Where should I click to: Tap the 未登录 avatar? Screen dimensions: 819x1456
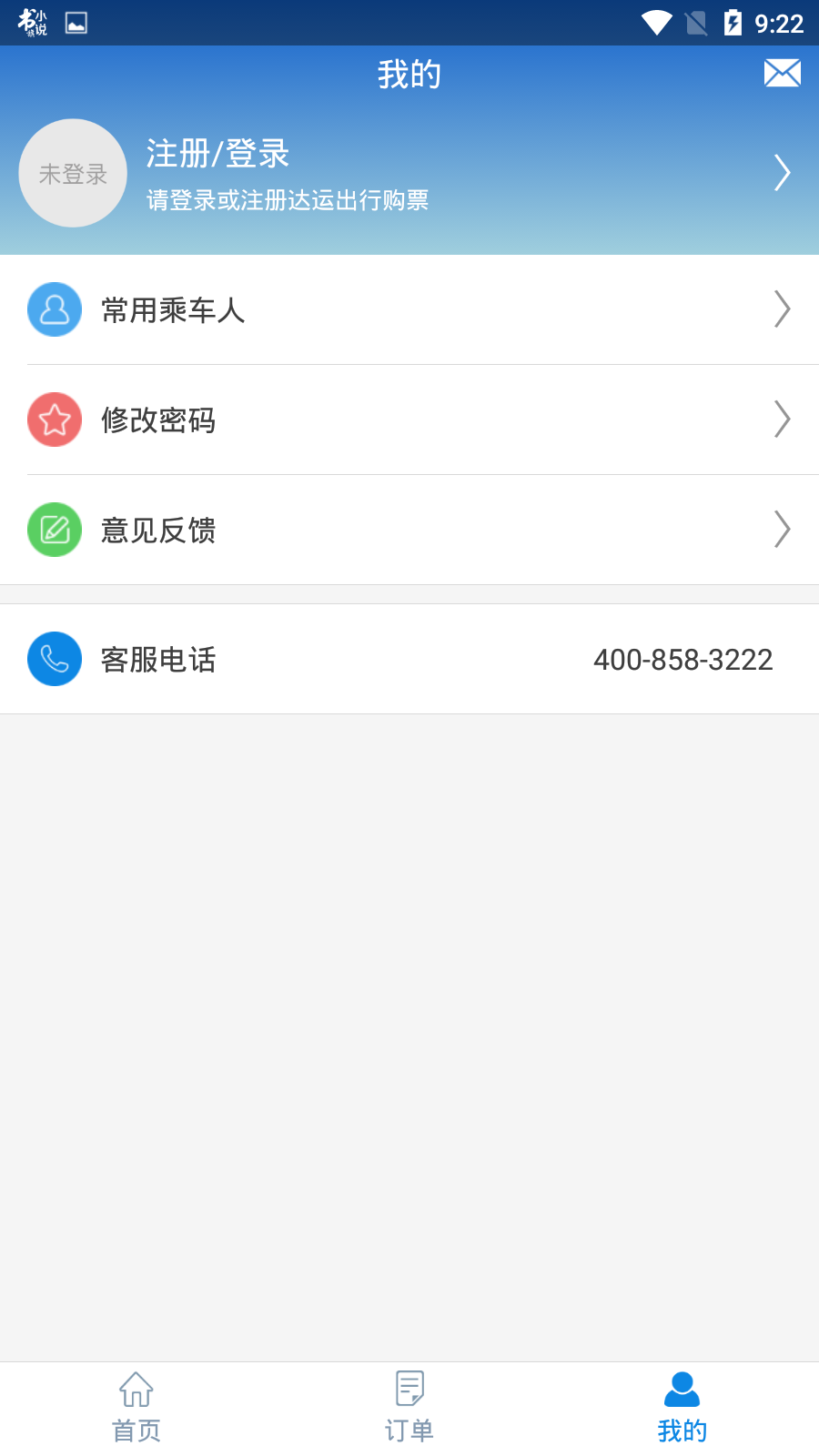(73, 173)
